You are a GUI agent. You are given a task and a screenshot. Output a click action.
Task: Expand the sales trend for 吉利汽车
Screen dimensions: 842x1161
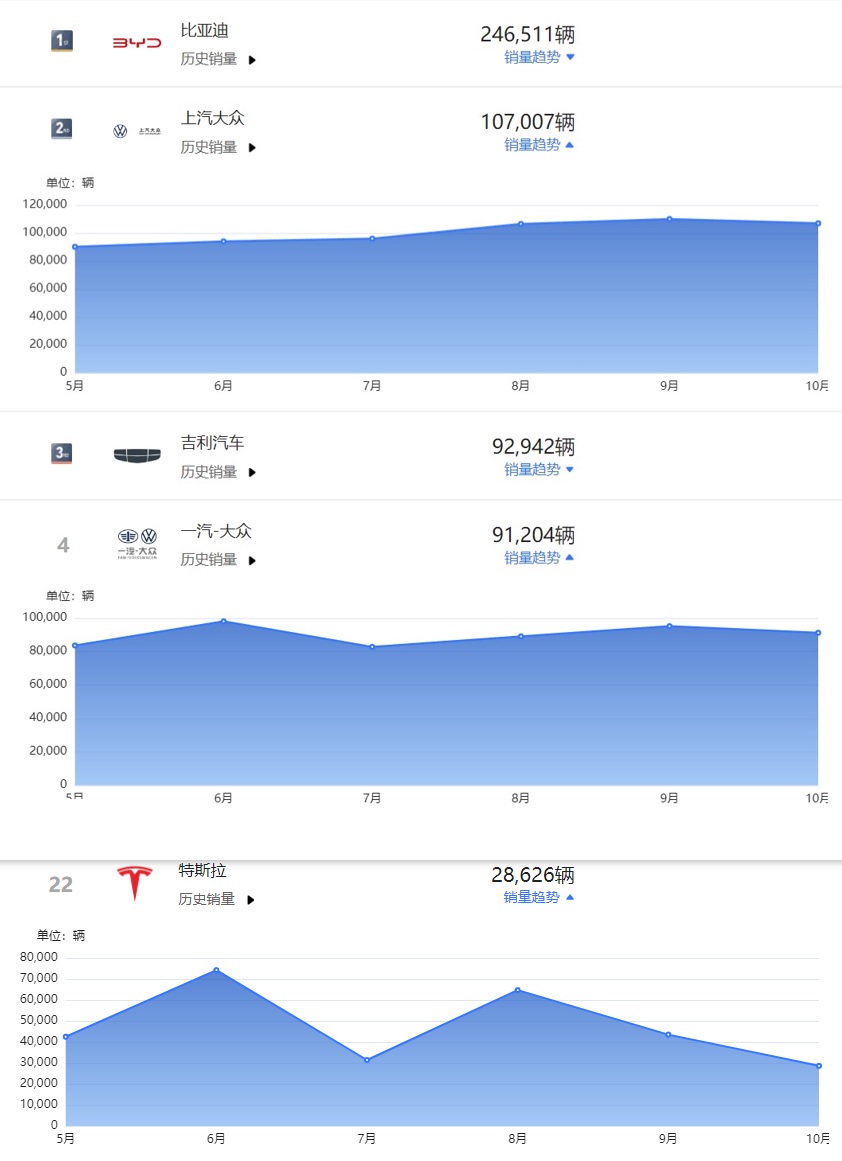click(539, 469)
